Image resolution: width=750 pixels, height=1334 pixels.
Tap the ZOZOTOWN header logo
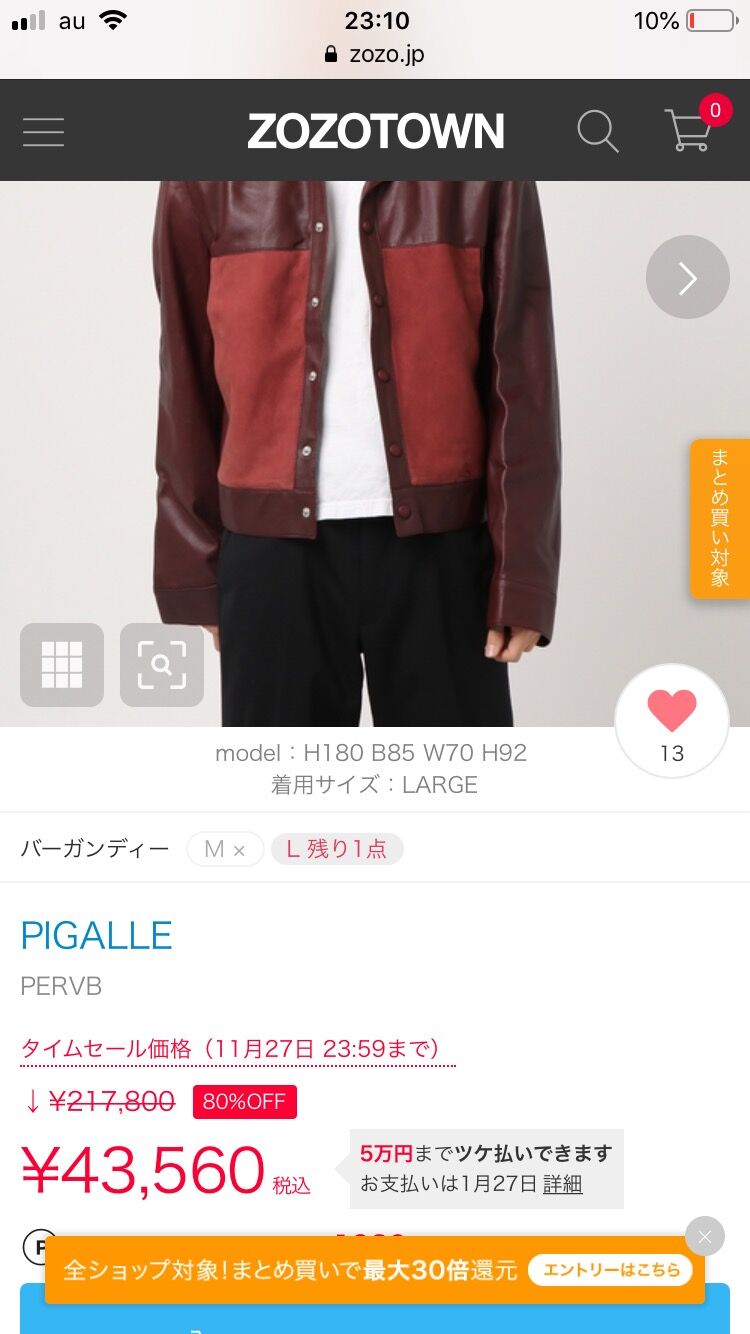click(x=375, y=132)
